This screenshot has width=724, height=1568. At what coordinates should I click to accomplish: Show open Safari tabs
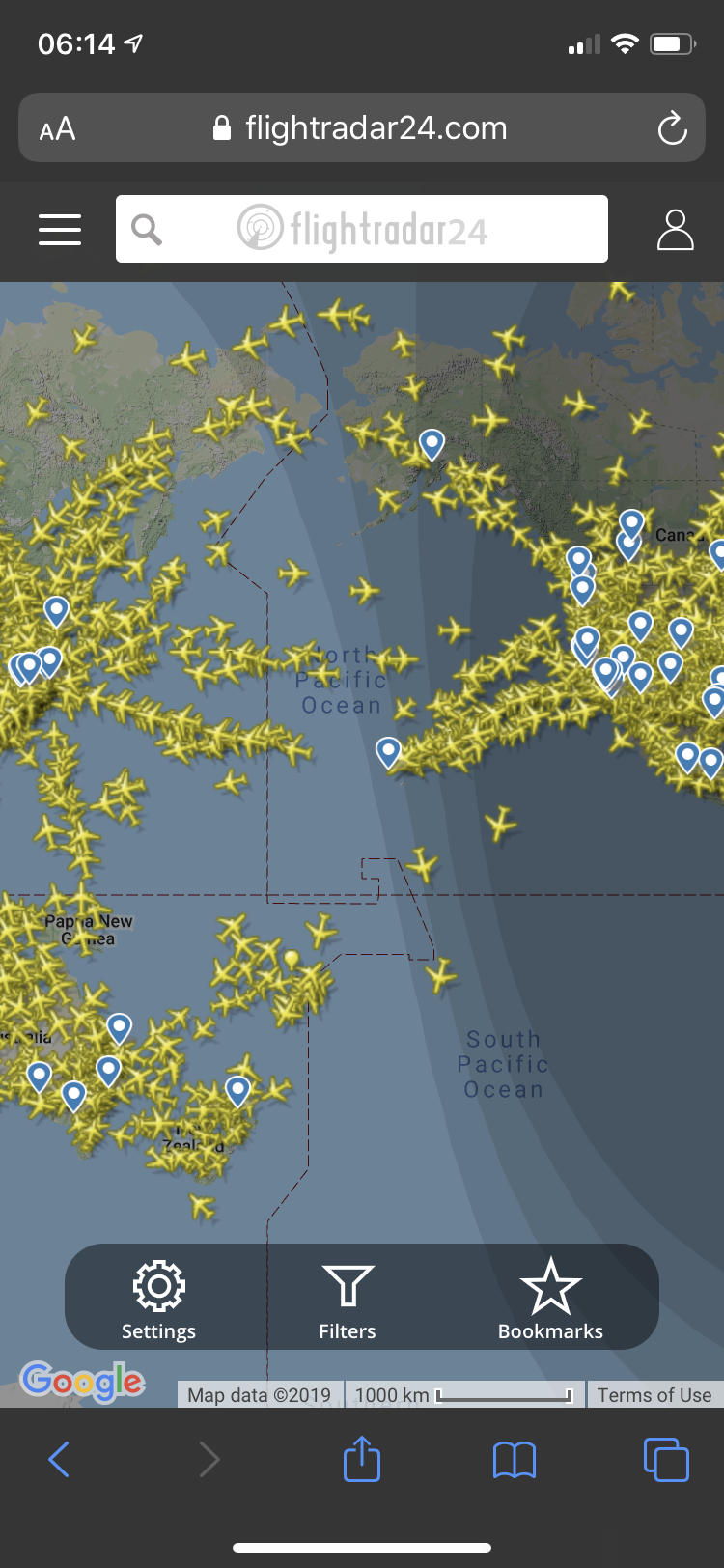point(666,1459)
